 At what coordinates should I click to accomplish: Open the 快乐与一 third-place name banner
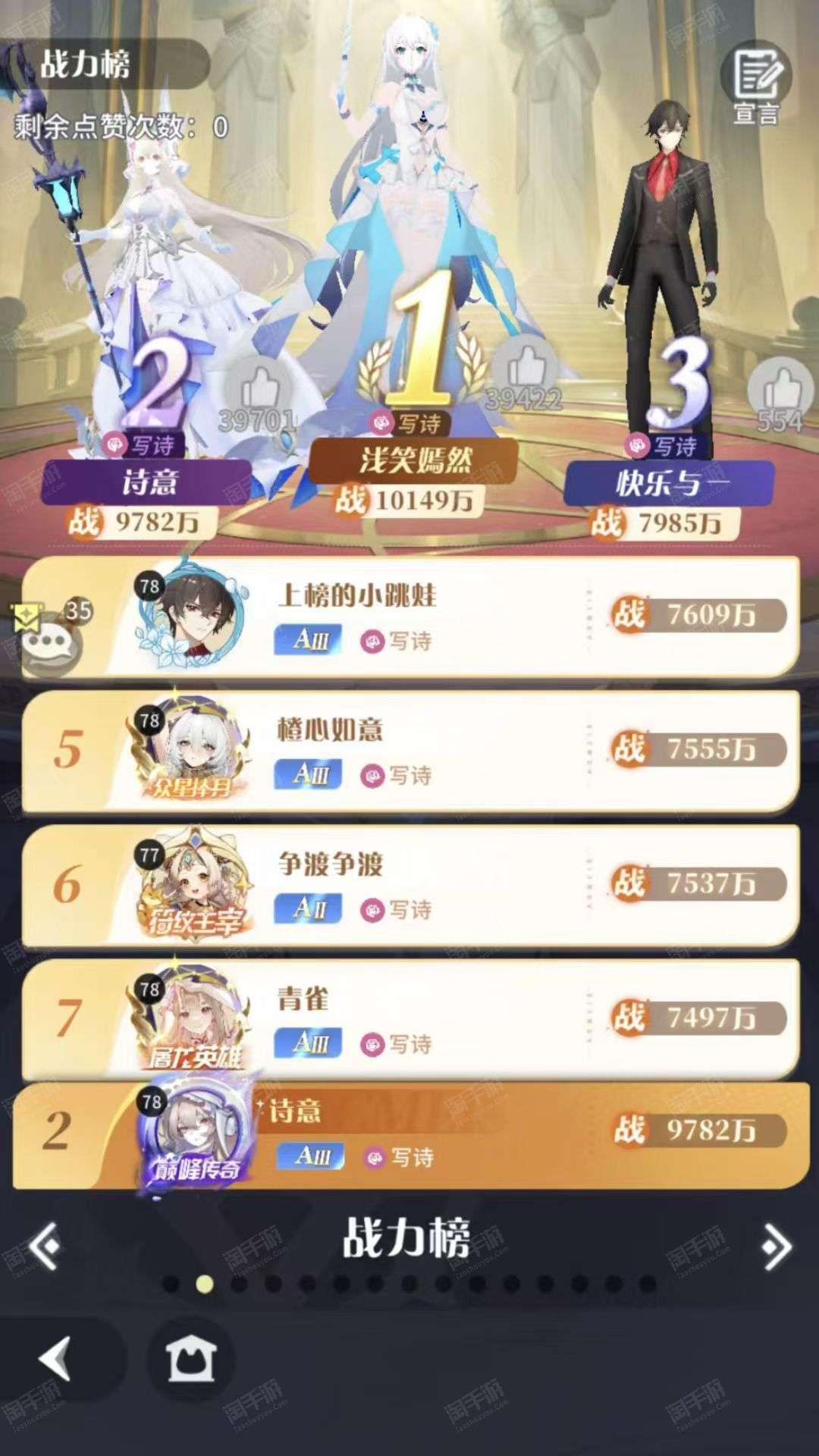669,484
